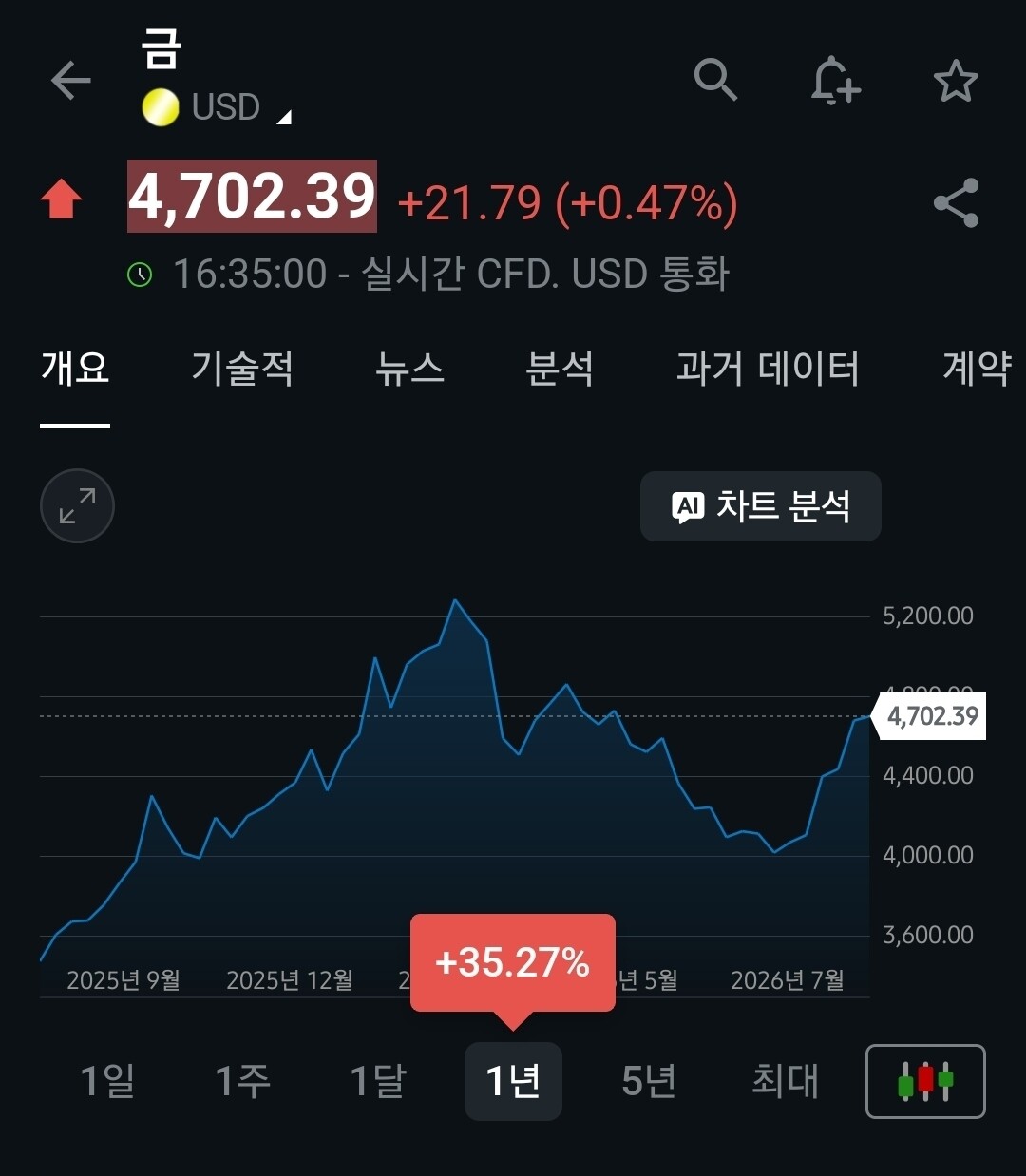This screenshot has height=1176, width=1026.
Task: Switch to the 뉴스 tab
Action: (x=409, y=369)
